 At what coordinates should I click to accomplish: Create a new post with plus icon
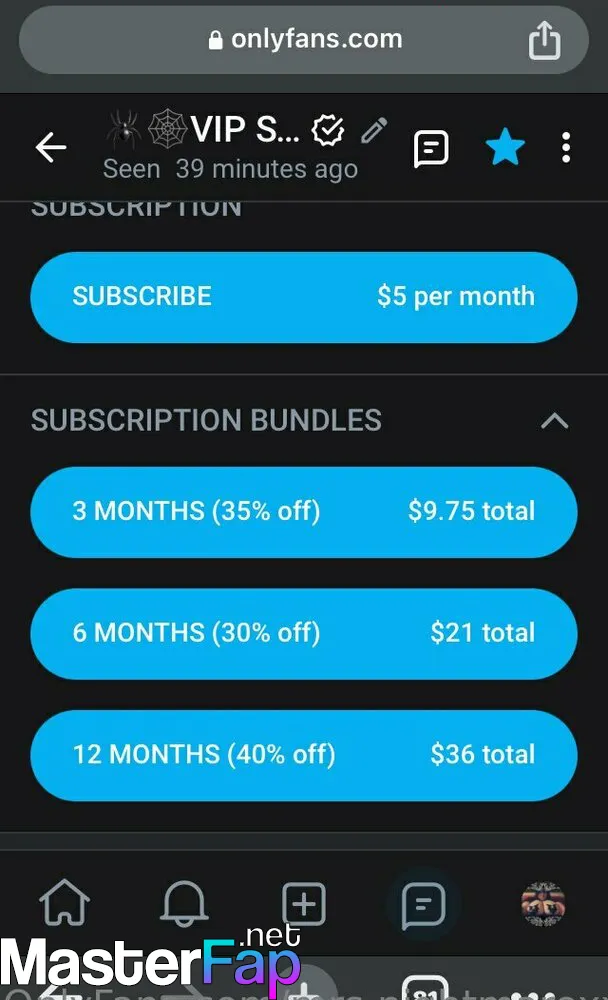[x=304, y=904]
